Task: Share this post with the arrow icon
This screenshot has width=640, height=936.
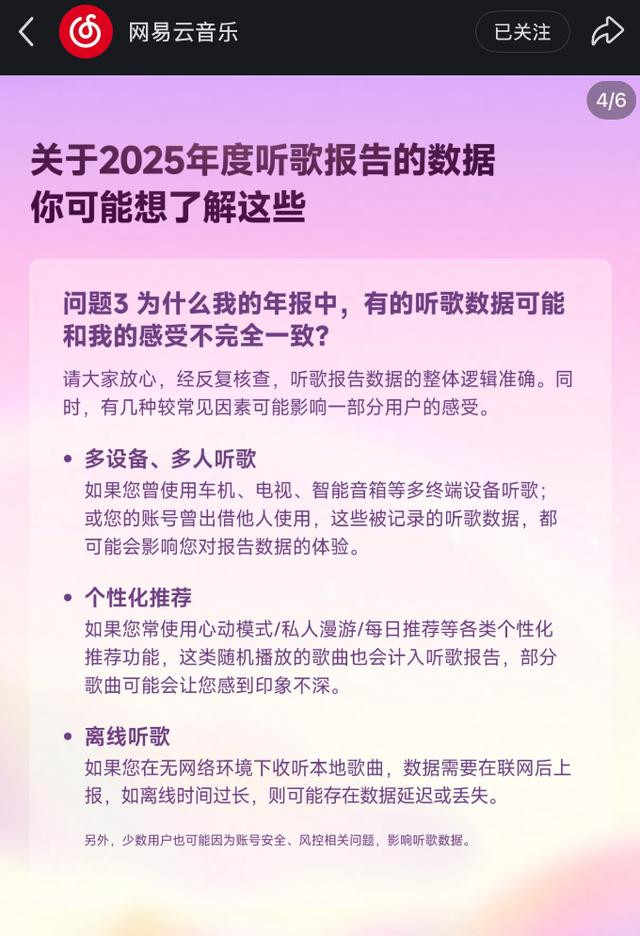Action: [x=607, y=31]
